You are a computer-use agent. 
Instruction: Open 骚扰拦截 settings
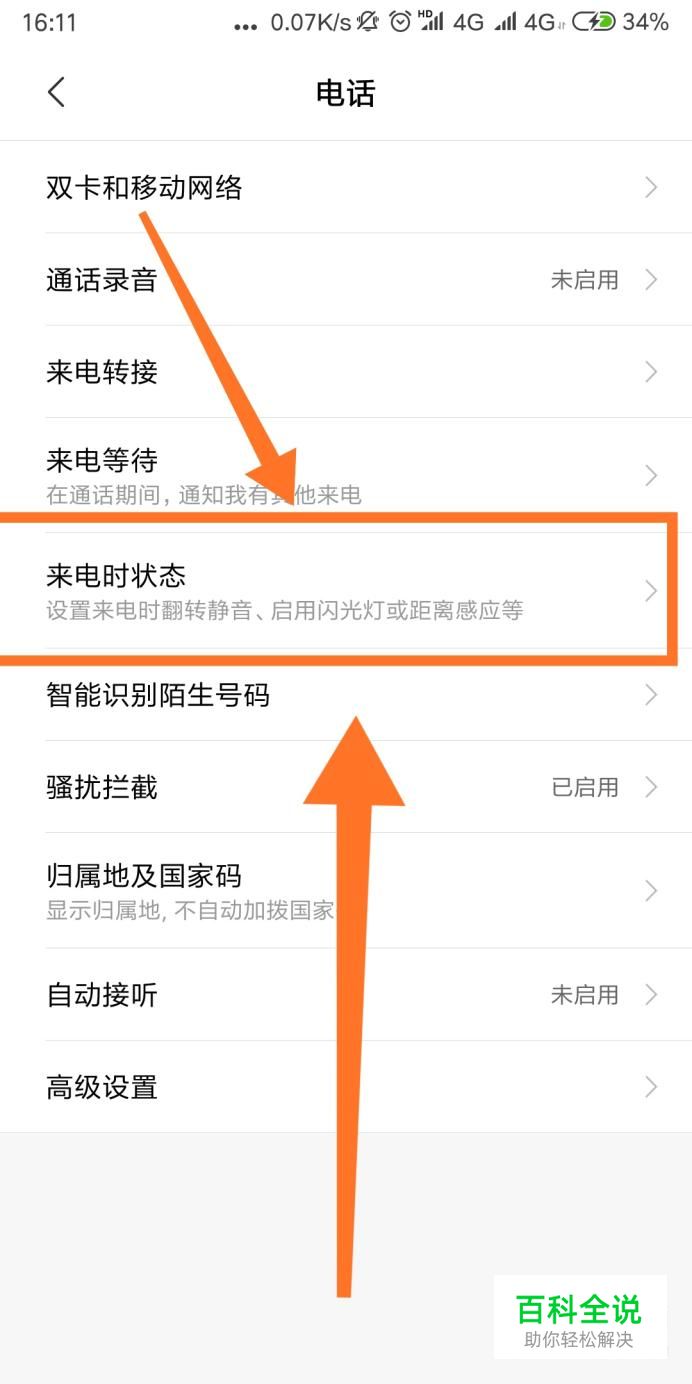point(346,787)
